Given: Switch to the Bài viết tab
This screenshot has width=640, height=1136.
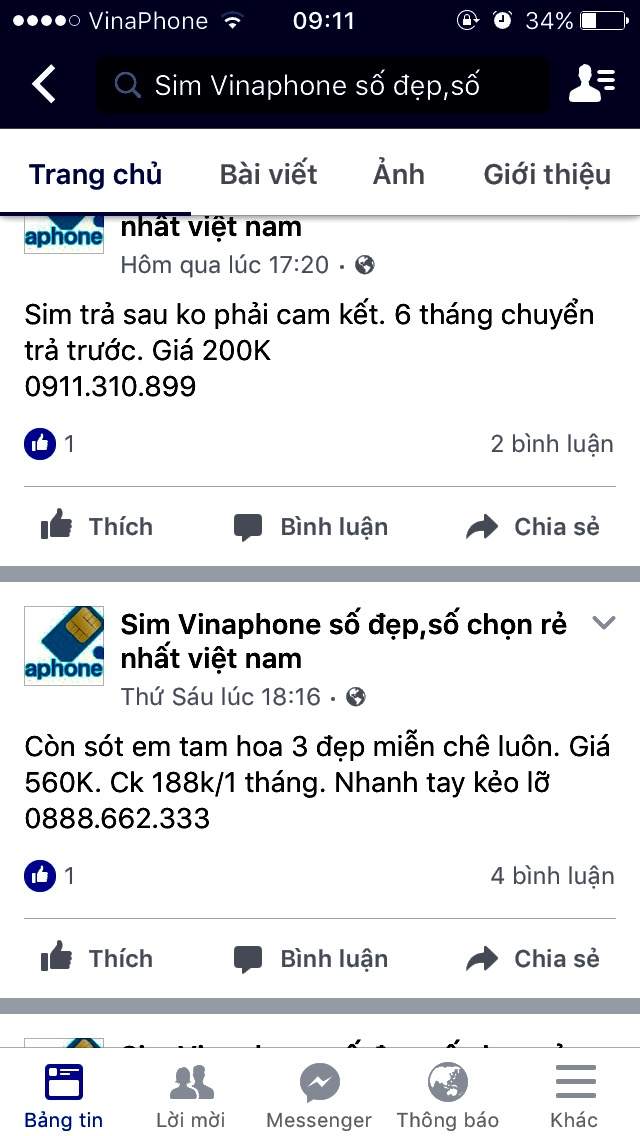Looking at the screenshot, I should click(268, 174).
